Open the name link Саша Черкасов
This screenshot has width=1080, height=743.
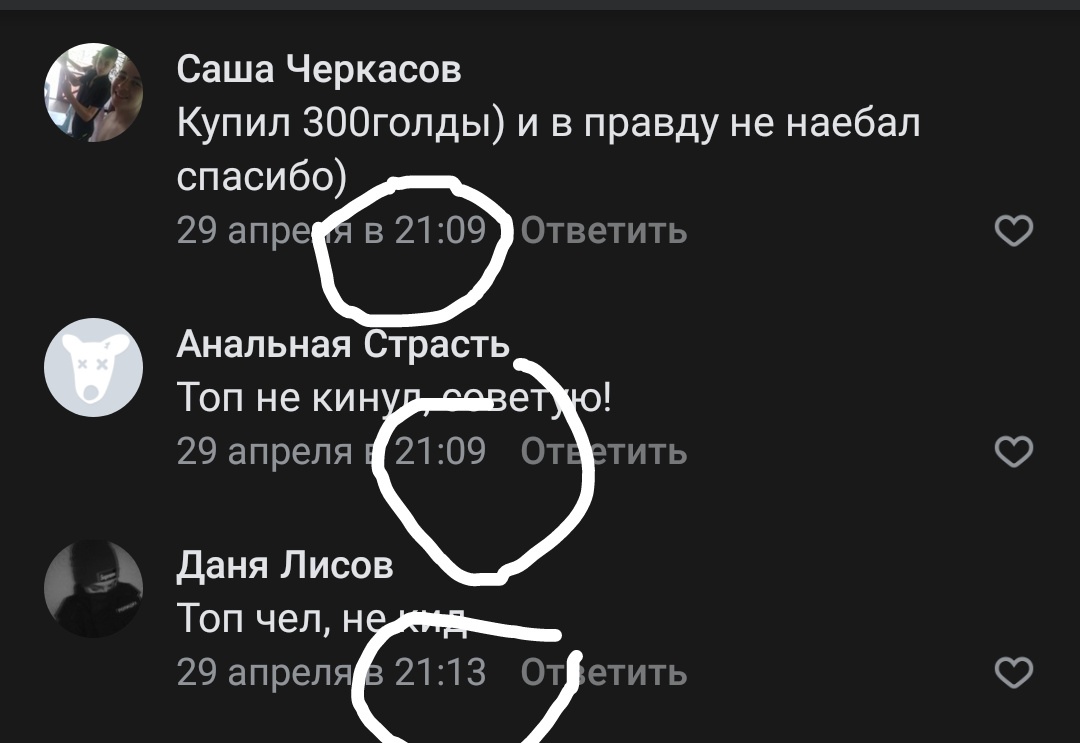coord(319,70)
